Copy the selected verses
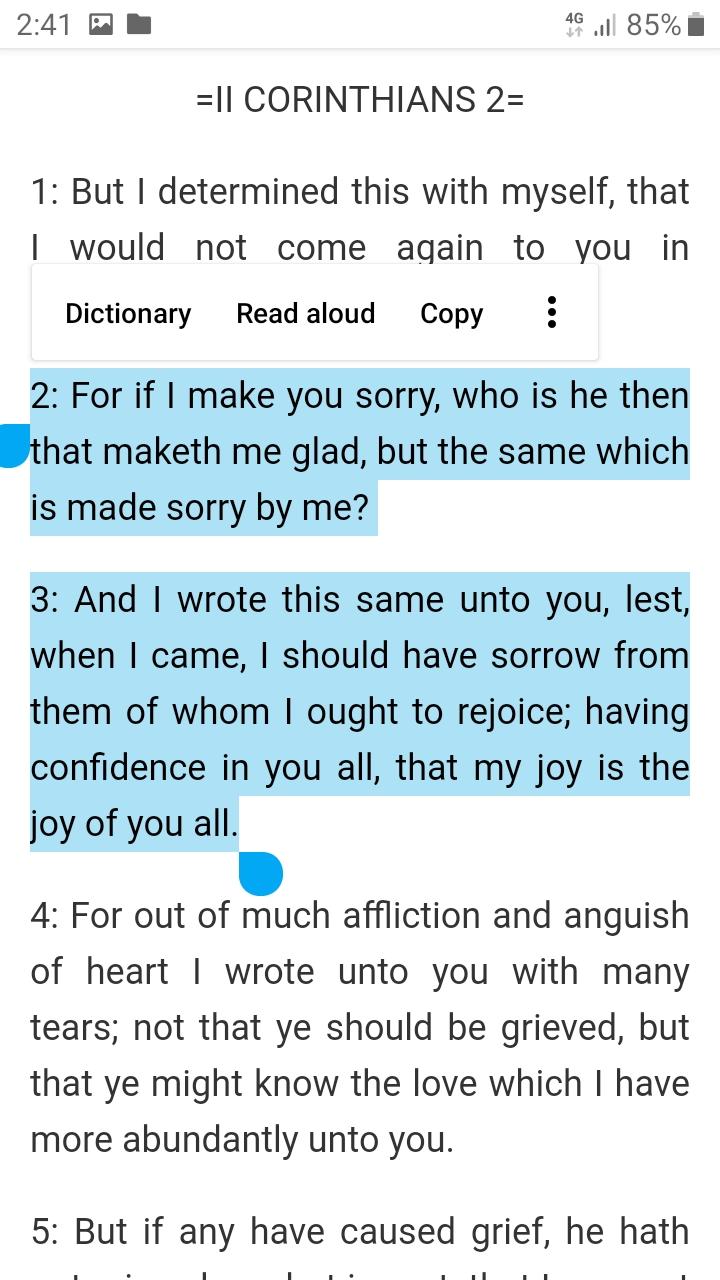The width and height of the screenshot is (720, 1280). tap(451, 313)
